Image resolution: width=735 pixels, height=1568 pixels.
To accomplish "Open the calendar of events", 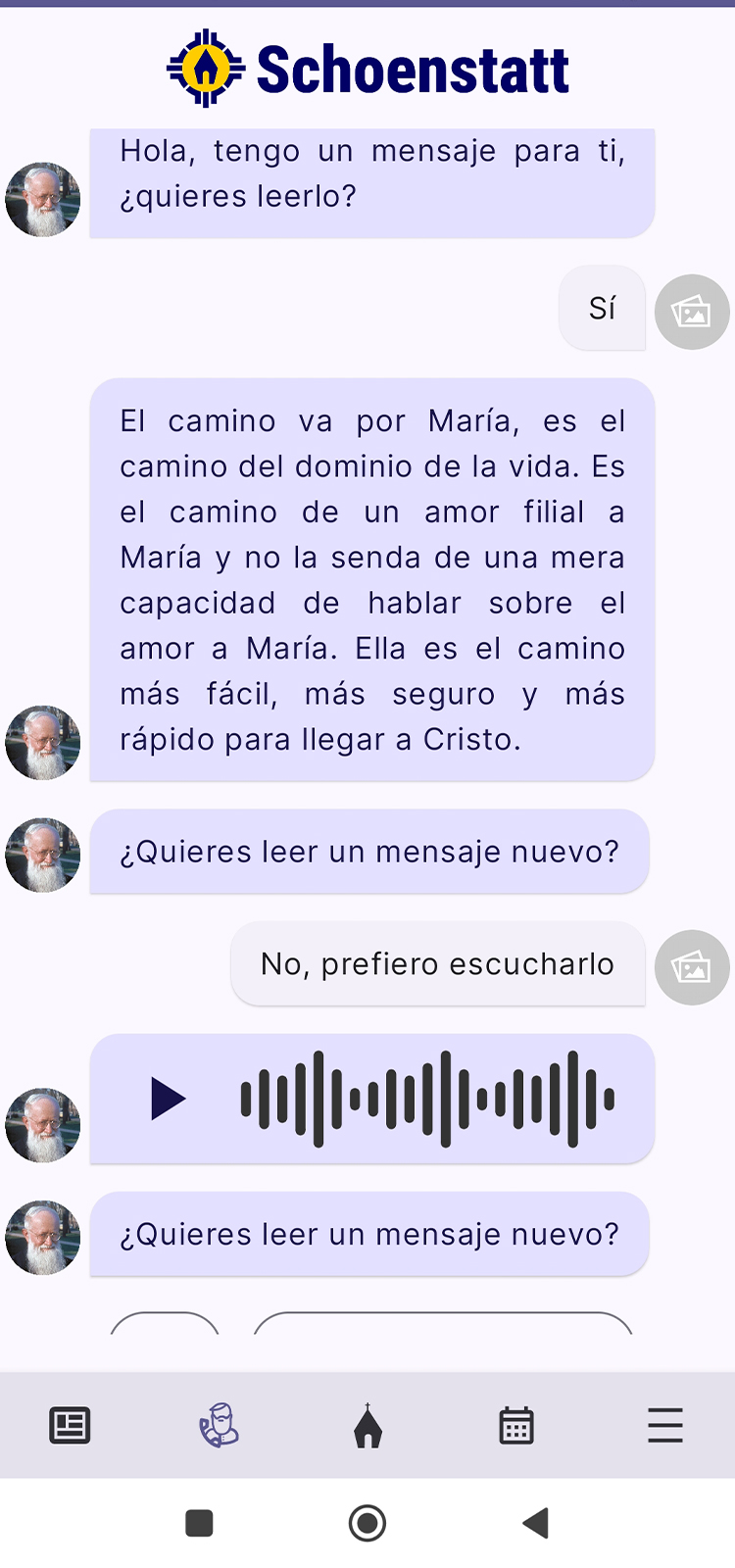I will click(x=515, y=1426).
